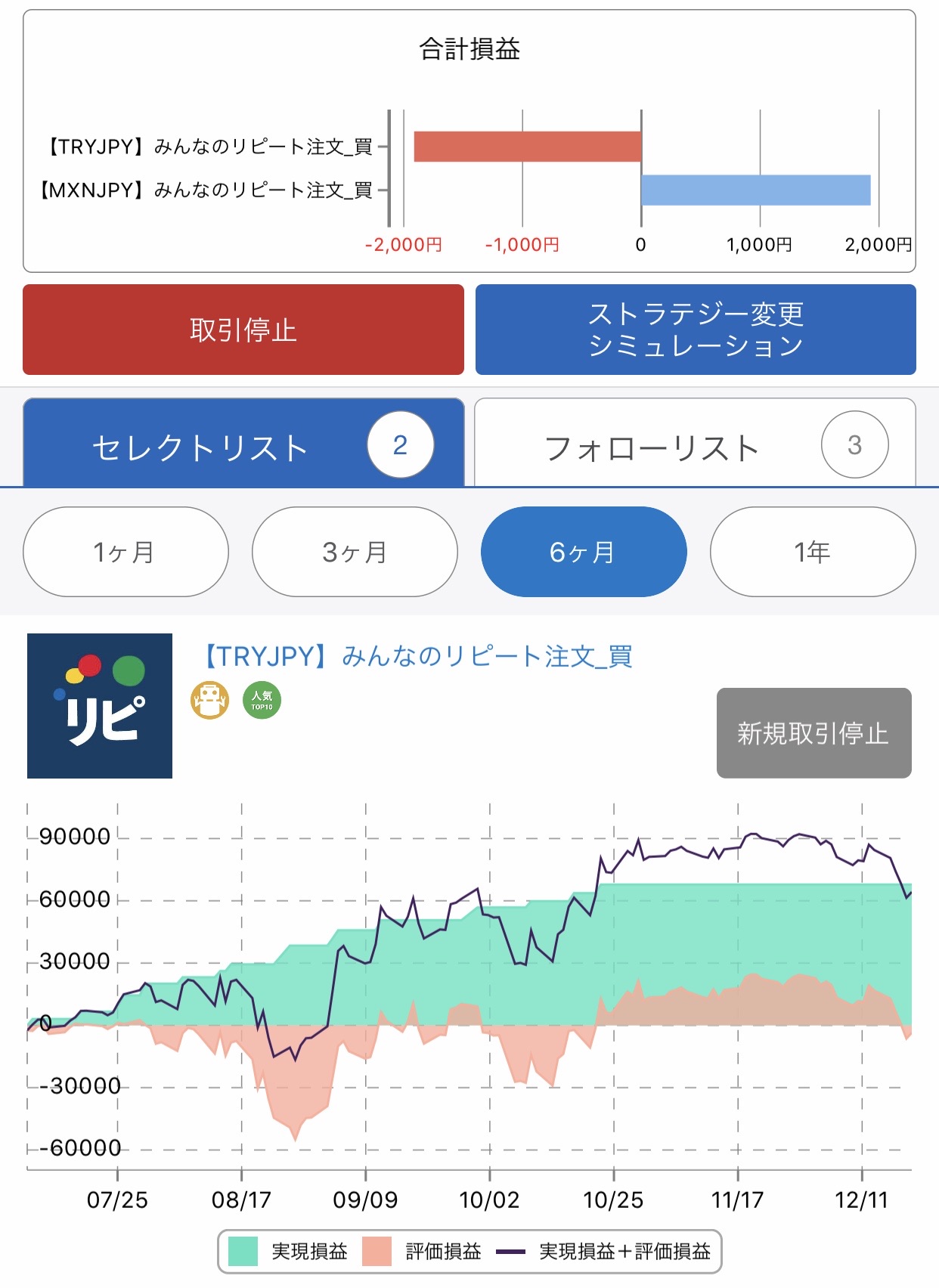Tap the red 取引停止 button
Viewport: 939px width, 1288px height.
243,330
